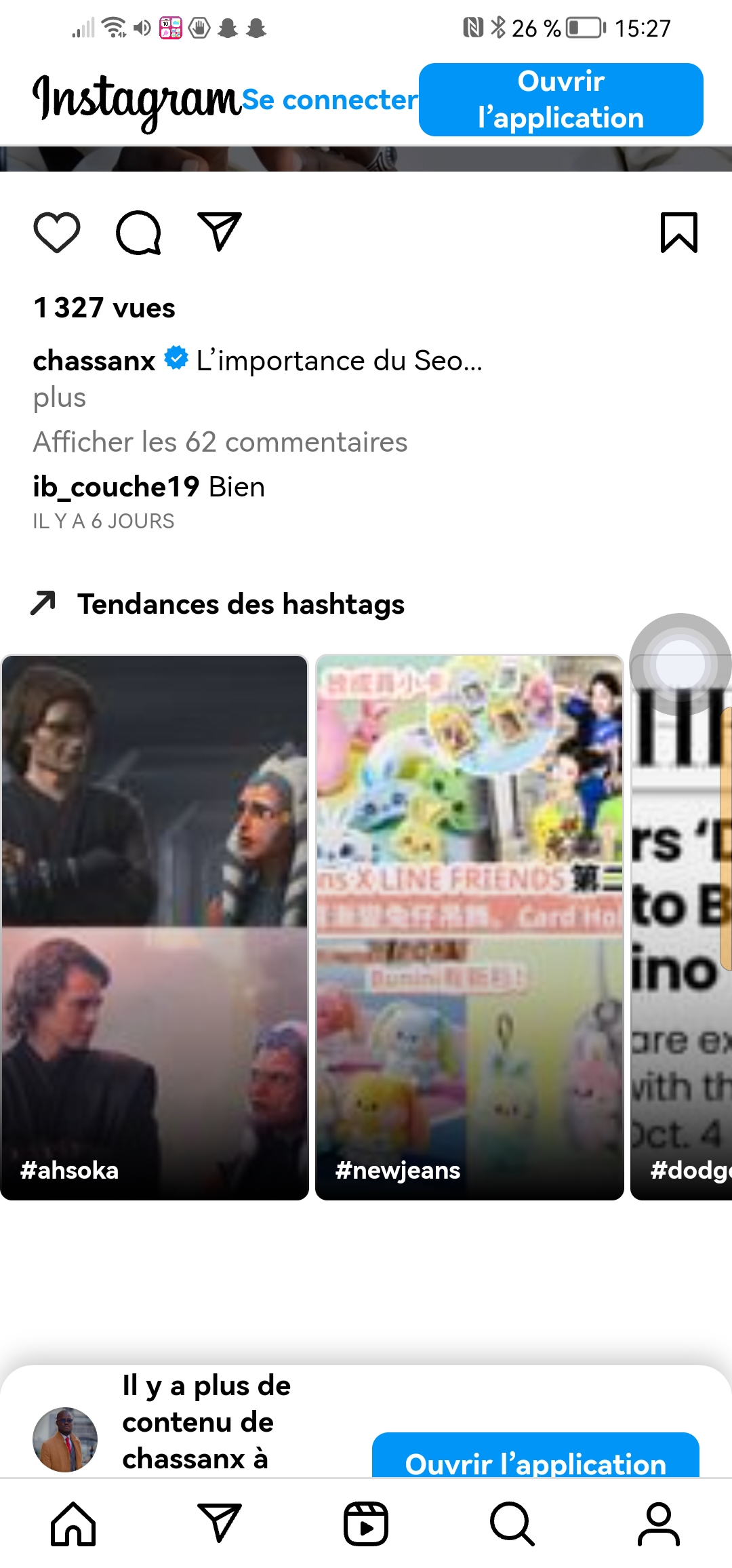The image size is (732, 1568).
Task: Expand the caption with plus
Action: (x=60, y=397)
